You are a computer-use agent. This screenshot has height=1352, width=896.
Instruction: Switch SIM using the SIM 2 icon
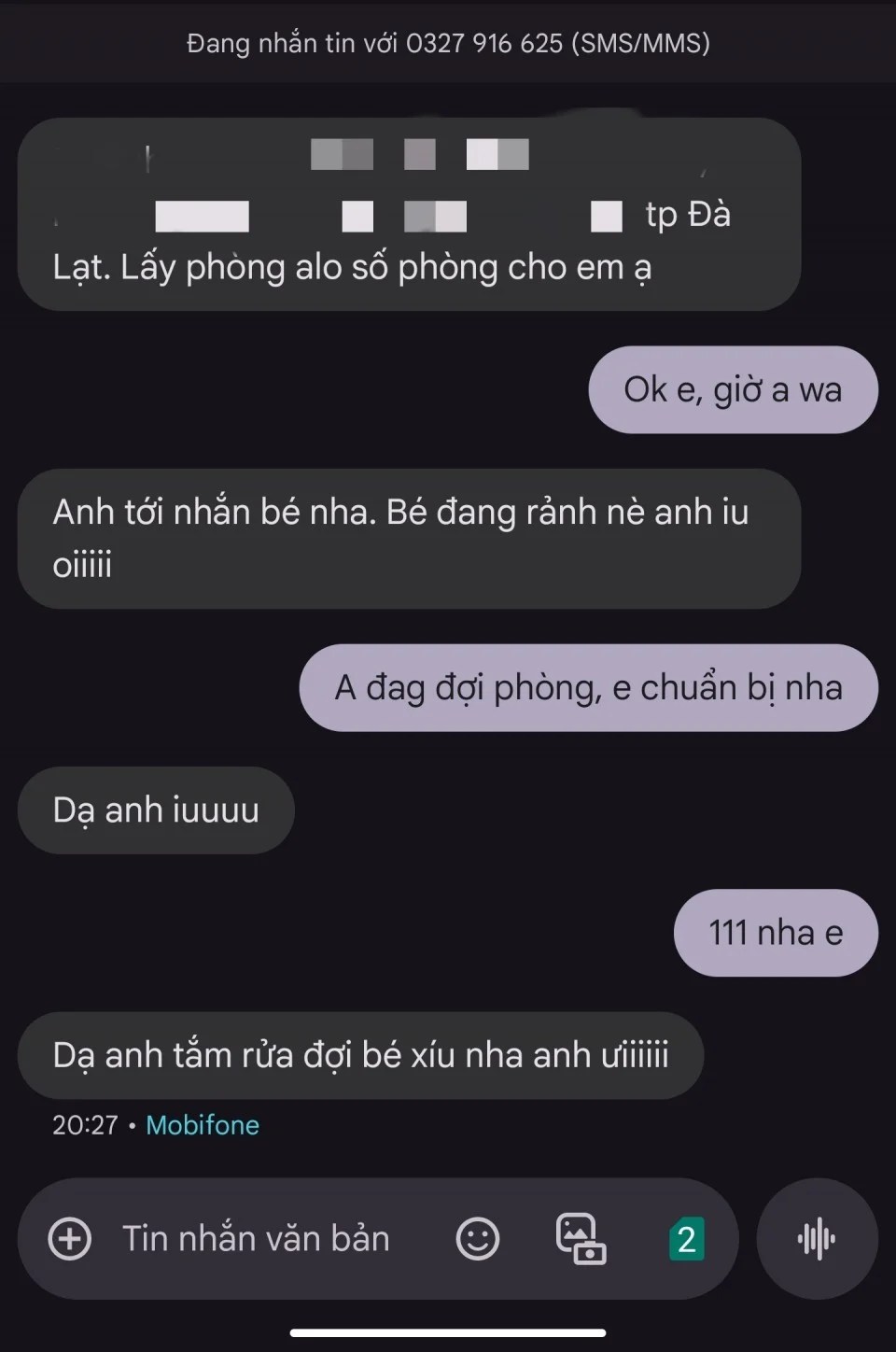pyautogui.click(x=686, y=1239)
